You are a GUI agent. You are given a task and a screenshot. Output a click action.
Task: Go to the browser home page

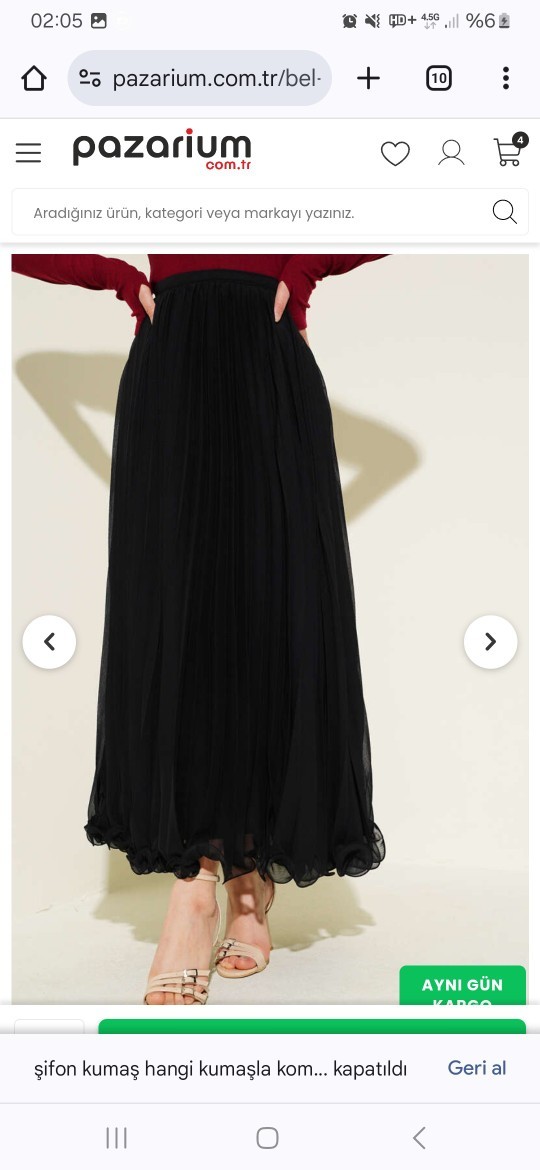point(34,78)
